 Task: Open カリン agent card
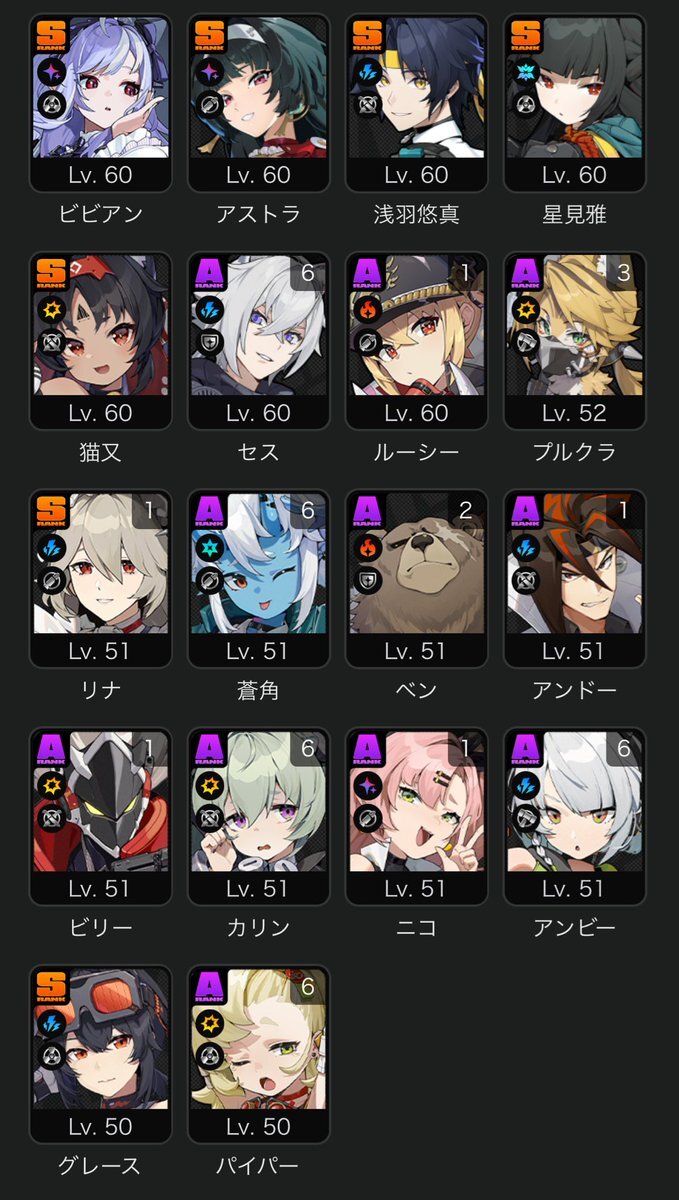(x=258, y=816)
